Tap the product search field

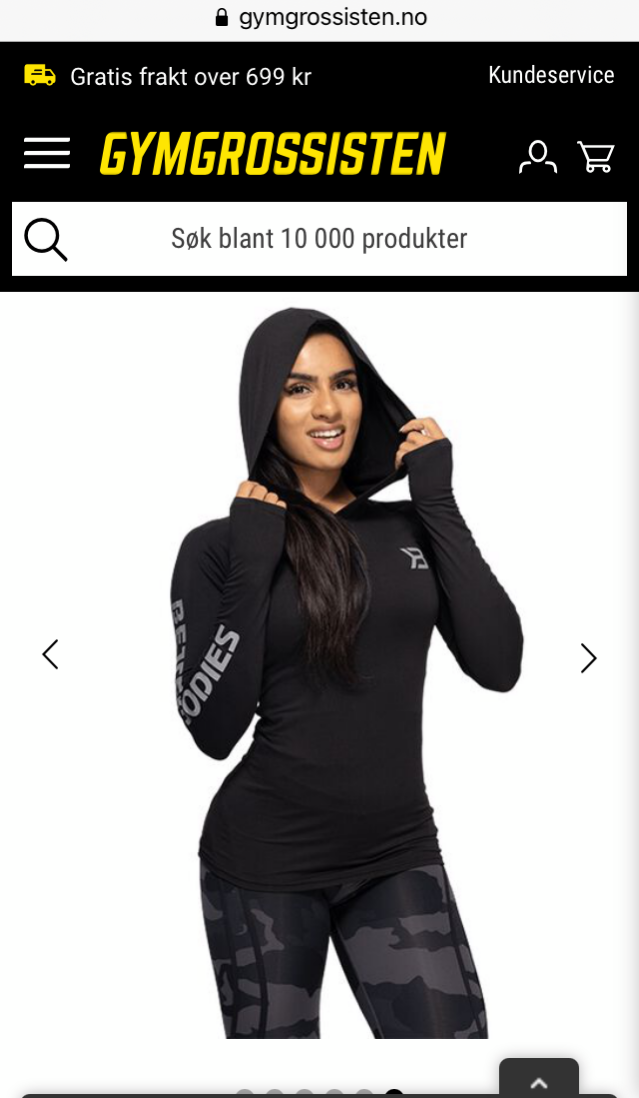click(319, 239)
